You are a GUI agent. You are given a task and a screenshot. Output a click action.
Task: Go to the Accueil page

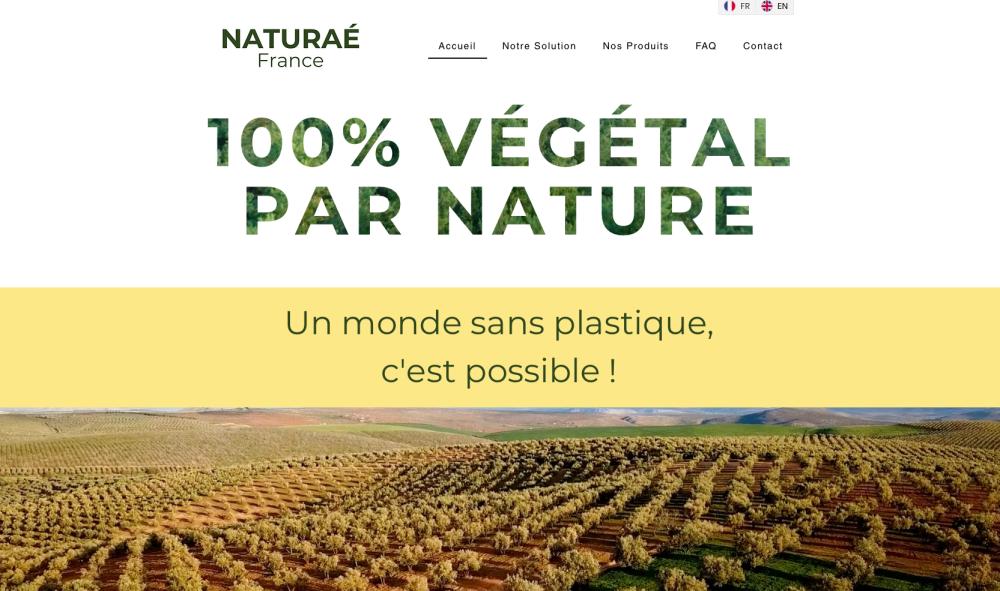pyautogui.click(x=457, y=46)
